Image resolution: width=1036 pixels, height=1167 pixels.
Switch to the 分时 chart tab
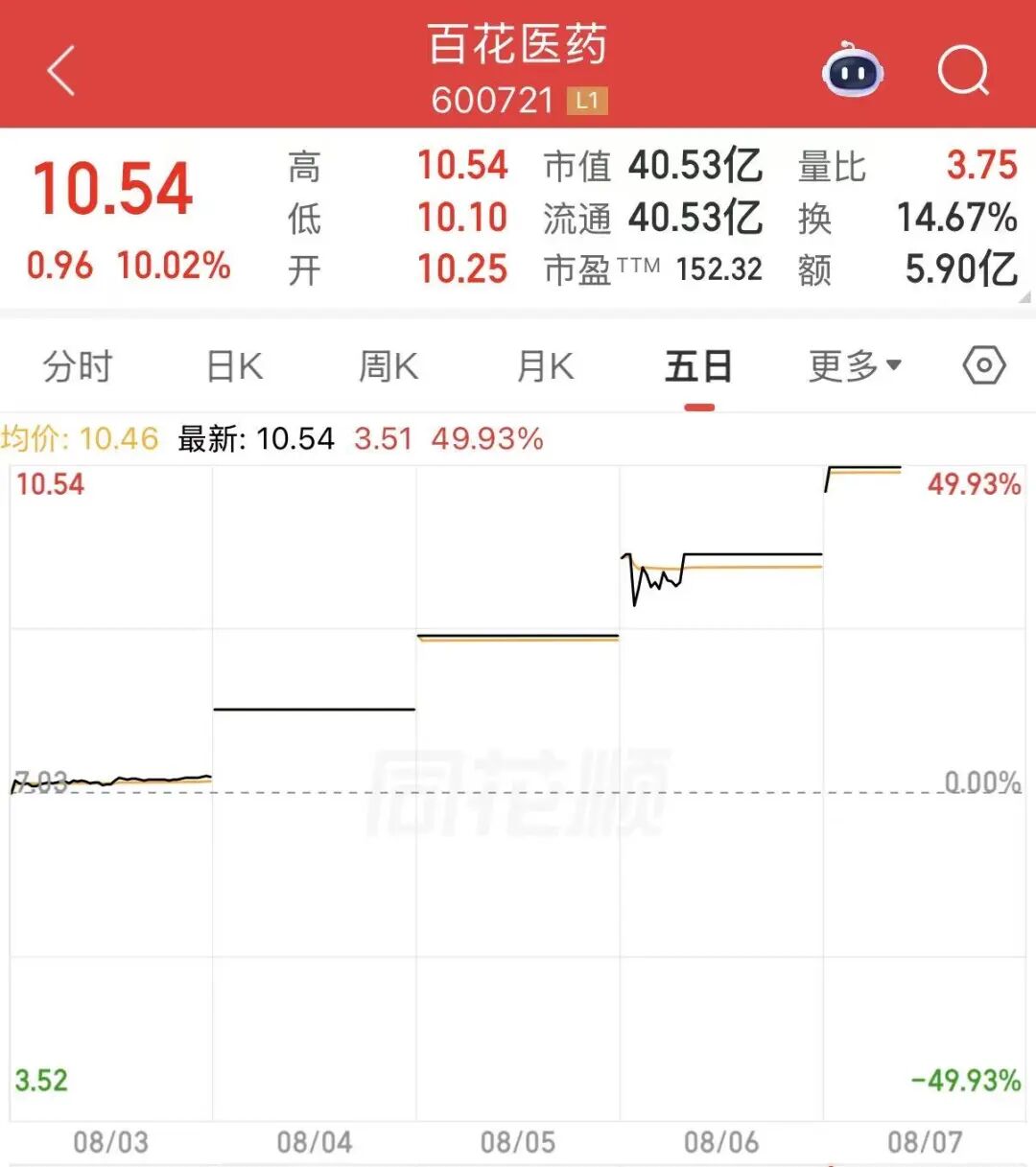tap(78, 367)
